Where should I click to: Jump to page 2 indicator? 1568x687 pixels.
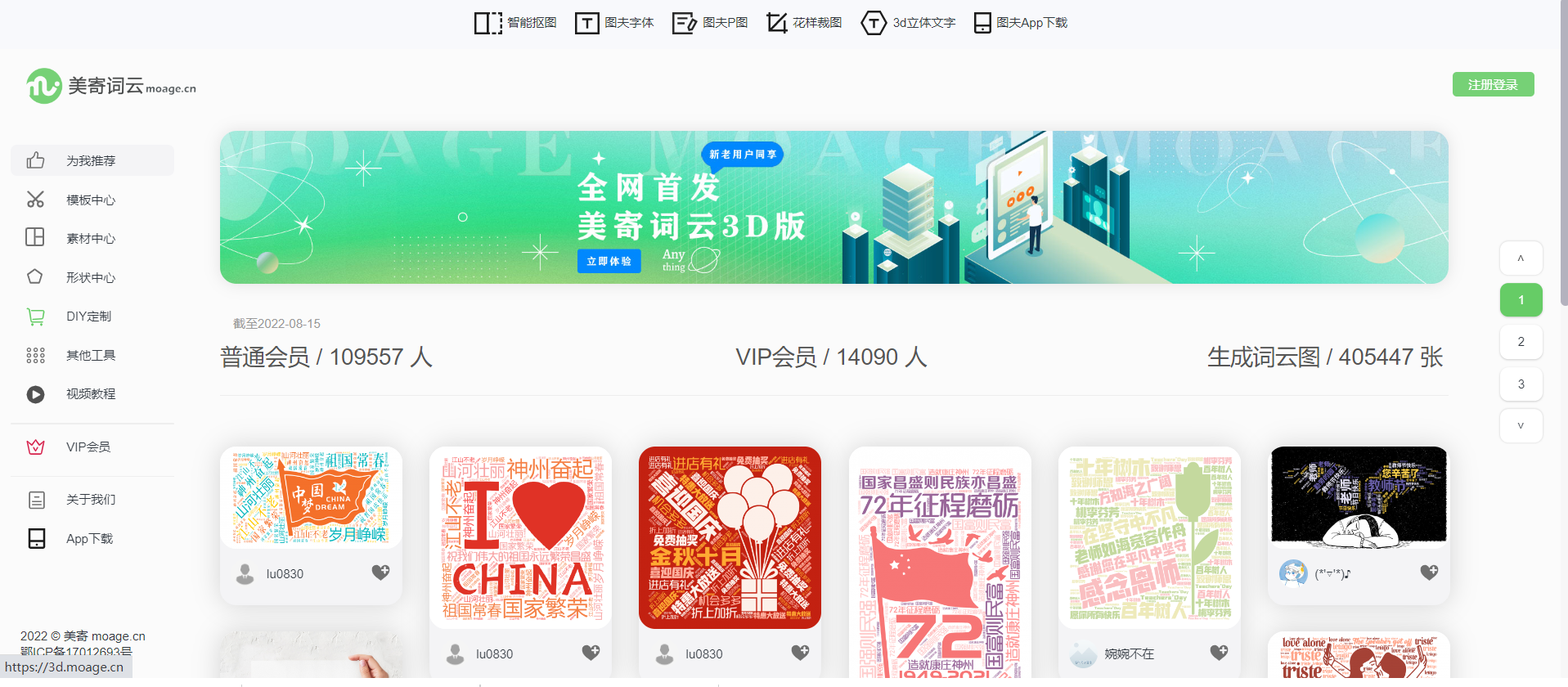coord(1521,342)
